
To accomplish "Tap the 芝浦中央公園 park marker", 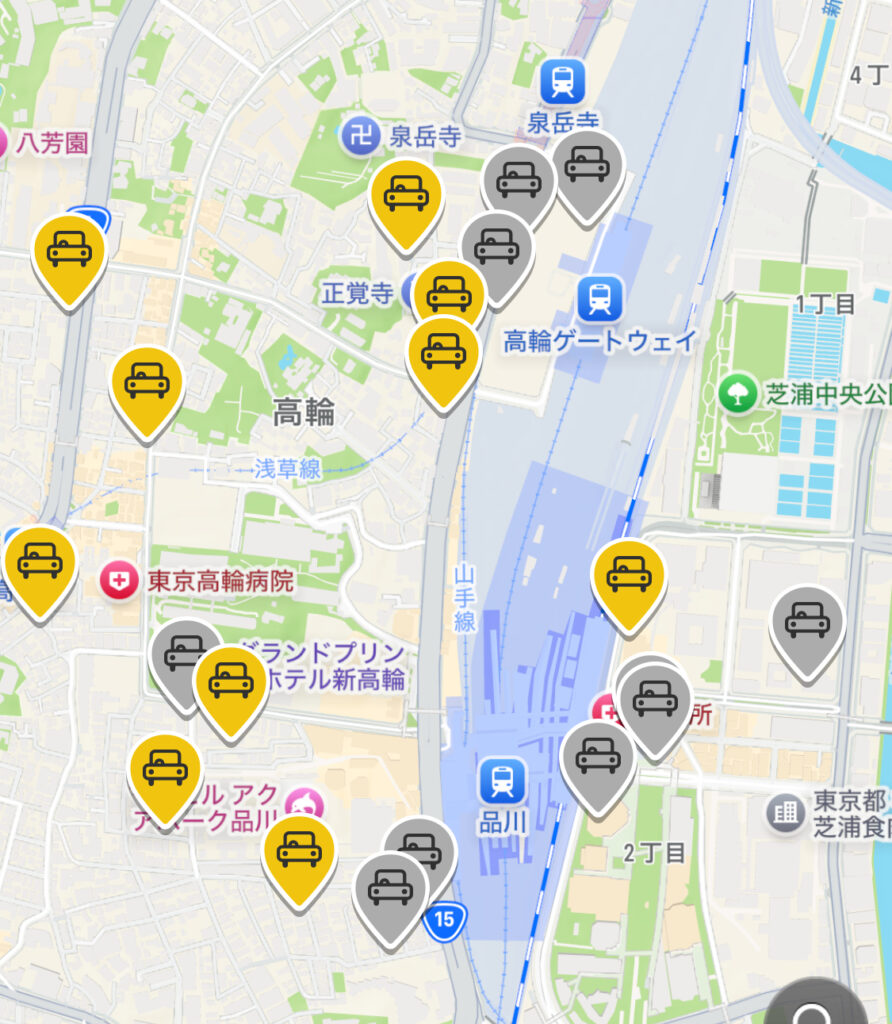I will click(737, 391).
